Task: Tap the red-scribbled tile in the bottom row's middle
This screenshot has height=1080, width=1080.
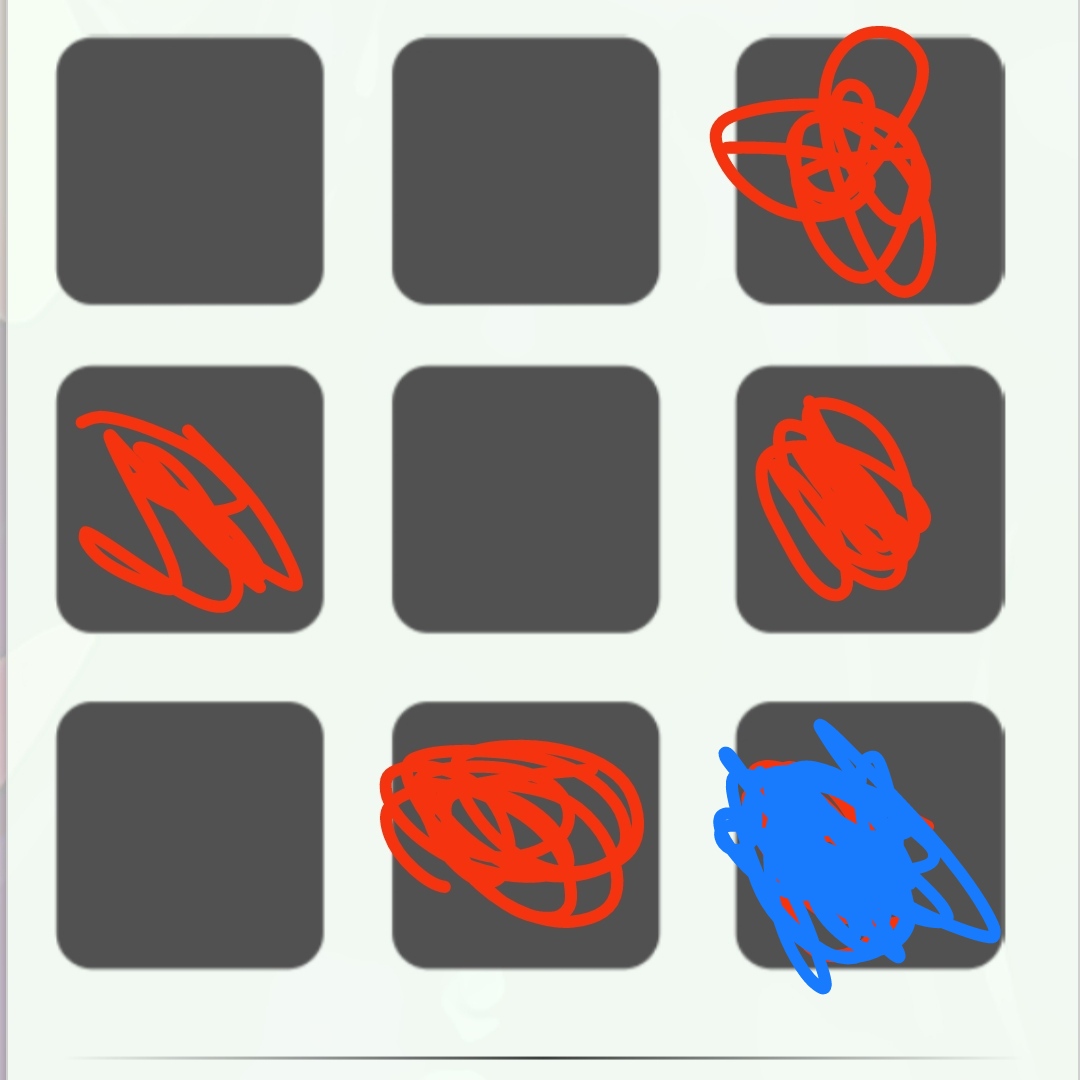Action: tap(525, 835)
